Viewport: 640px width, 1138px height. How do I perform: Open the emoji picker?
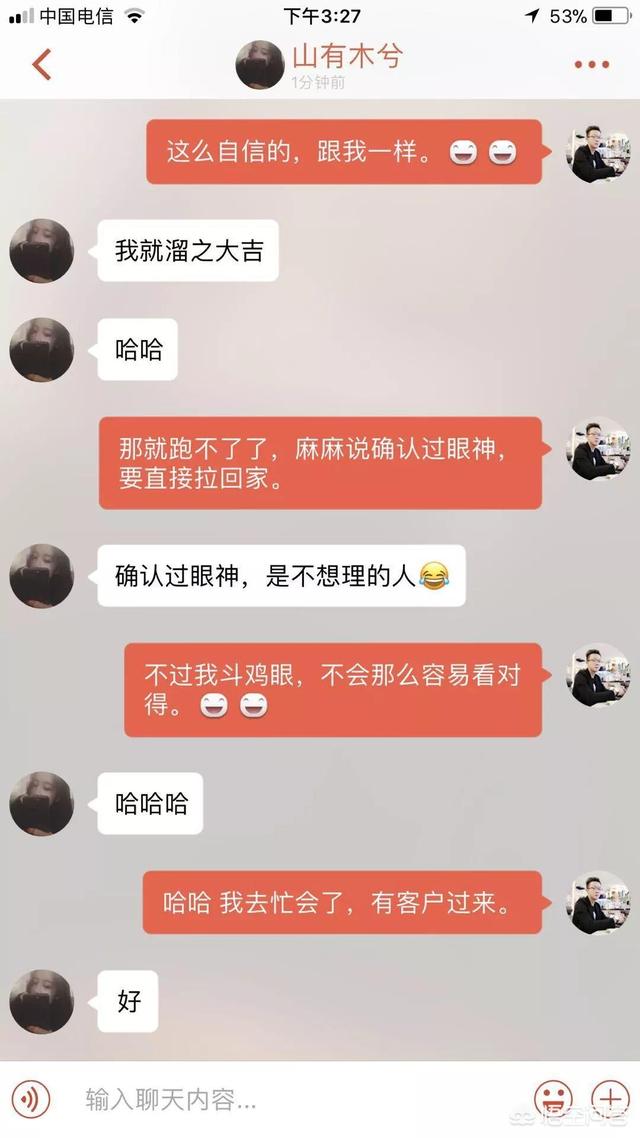553,1099
